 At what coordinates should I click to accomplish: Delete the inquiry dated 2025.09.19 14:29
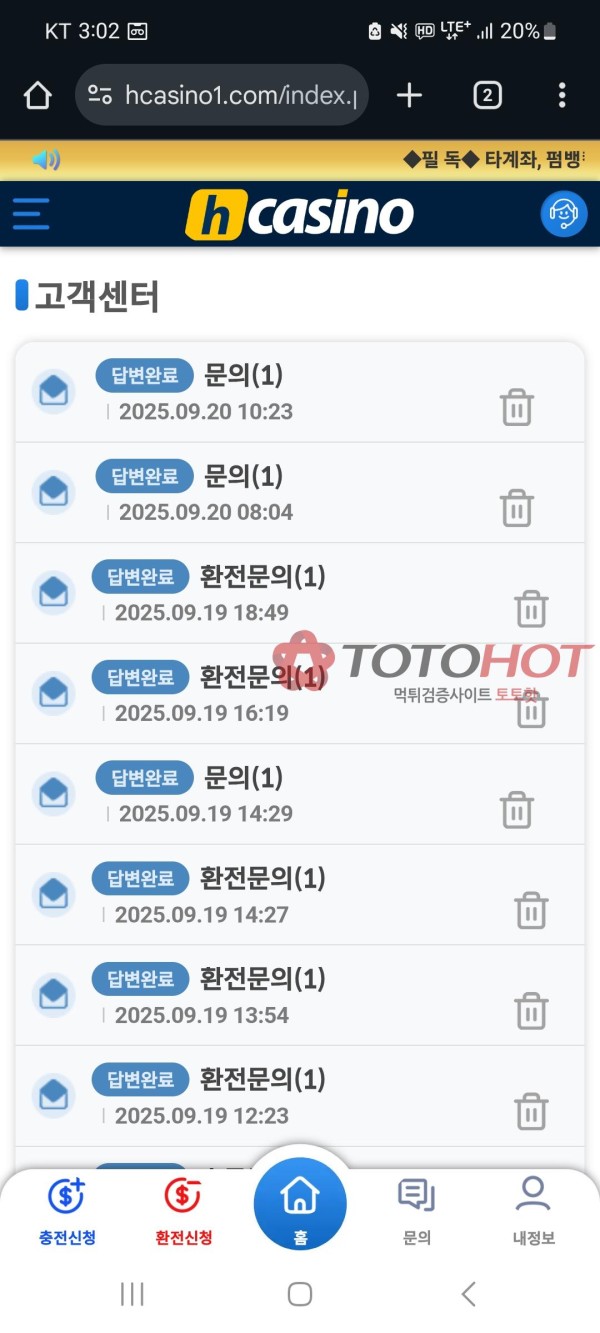[517, 810]
